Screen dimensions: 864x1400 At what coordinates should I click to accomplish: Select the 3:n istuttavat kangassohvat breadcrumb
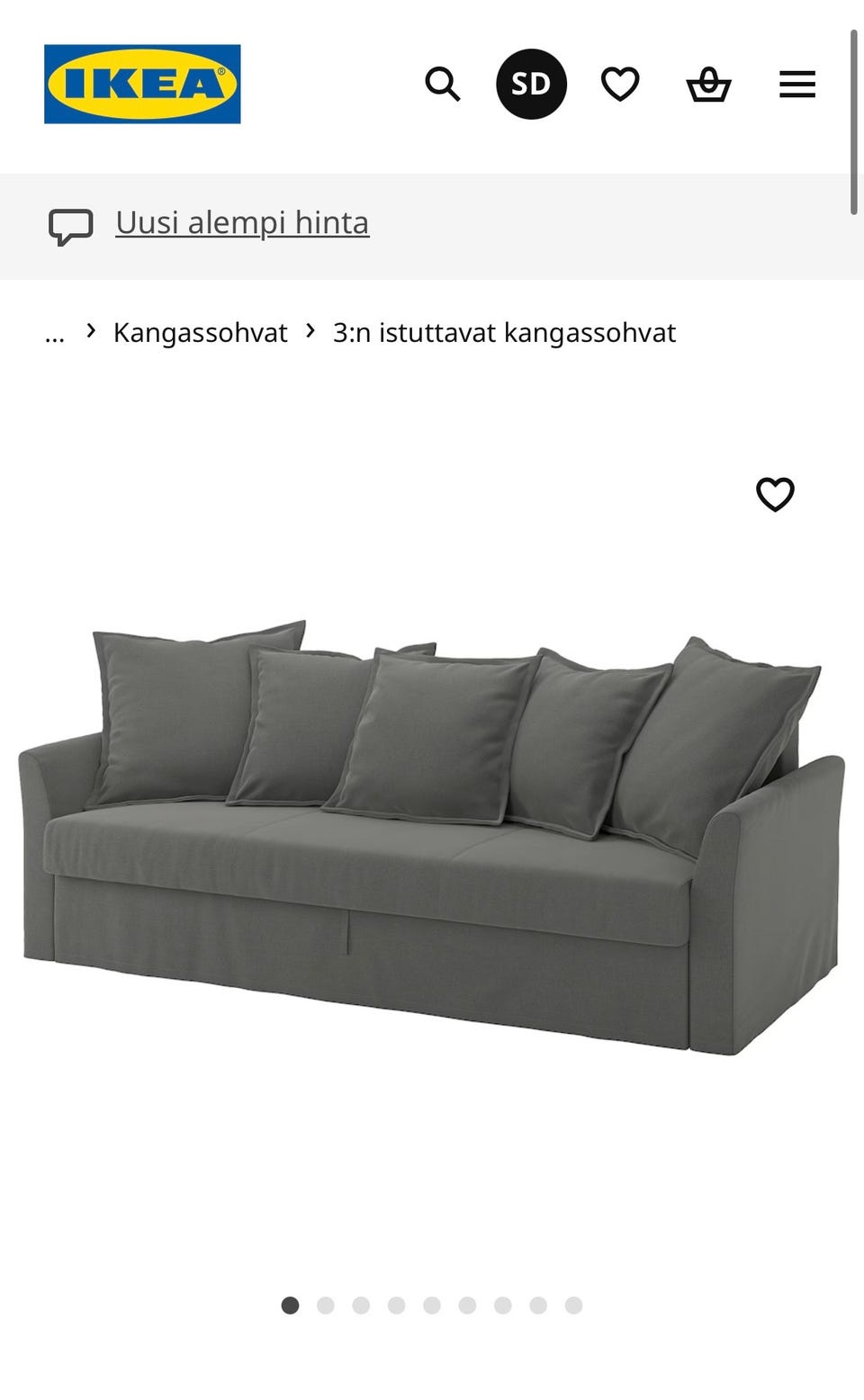tap(505, 332)
